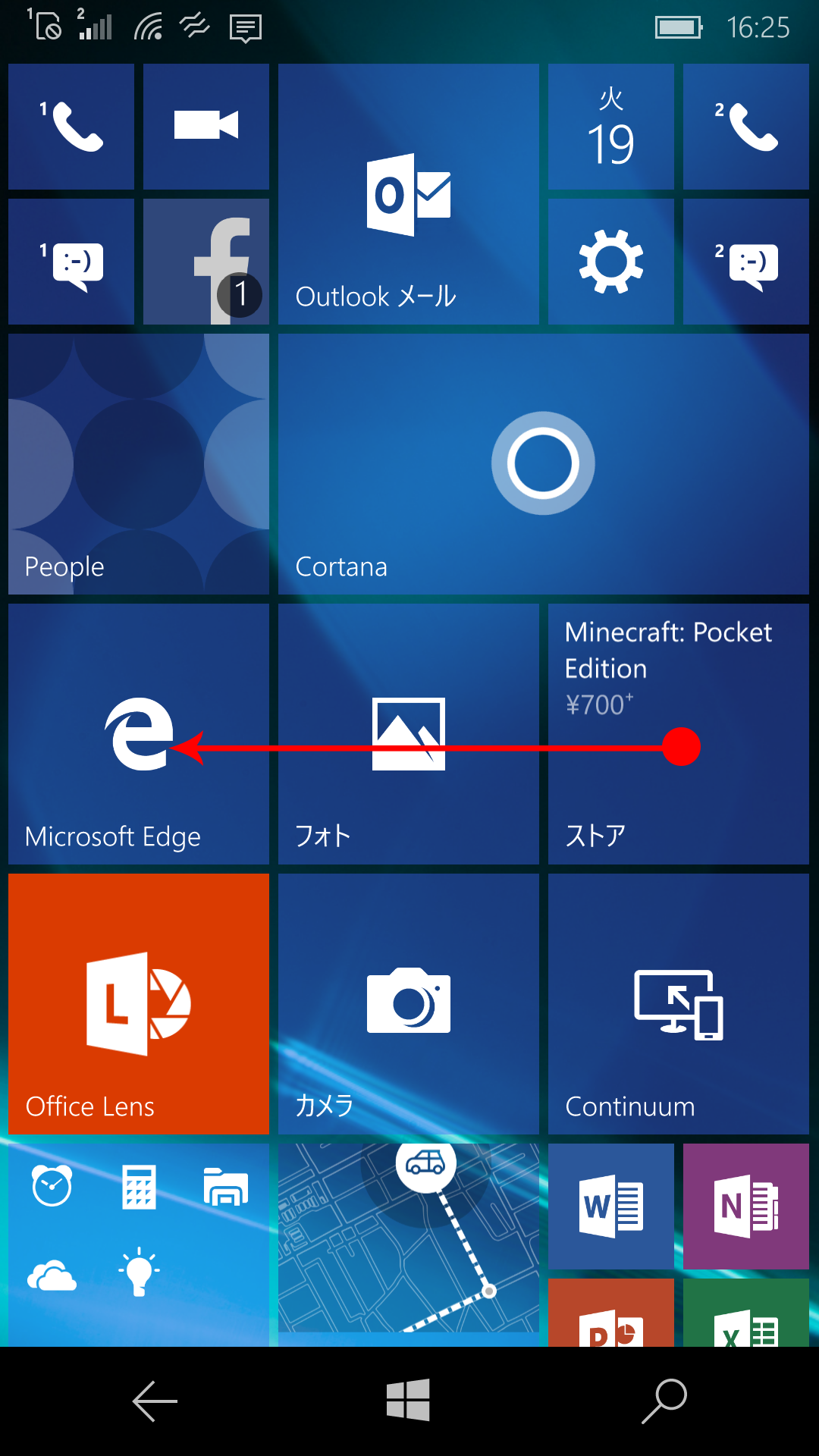Open the video camera tile

pos(206,127)
